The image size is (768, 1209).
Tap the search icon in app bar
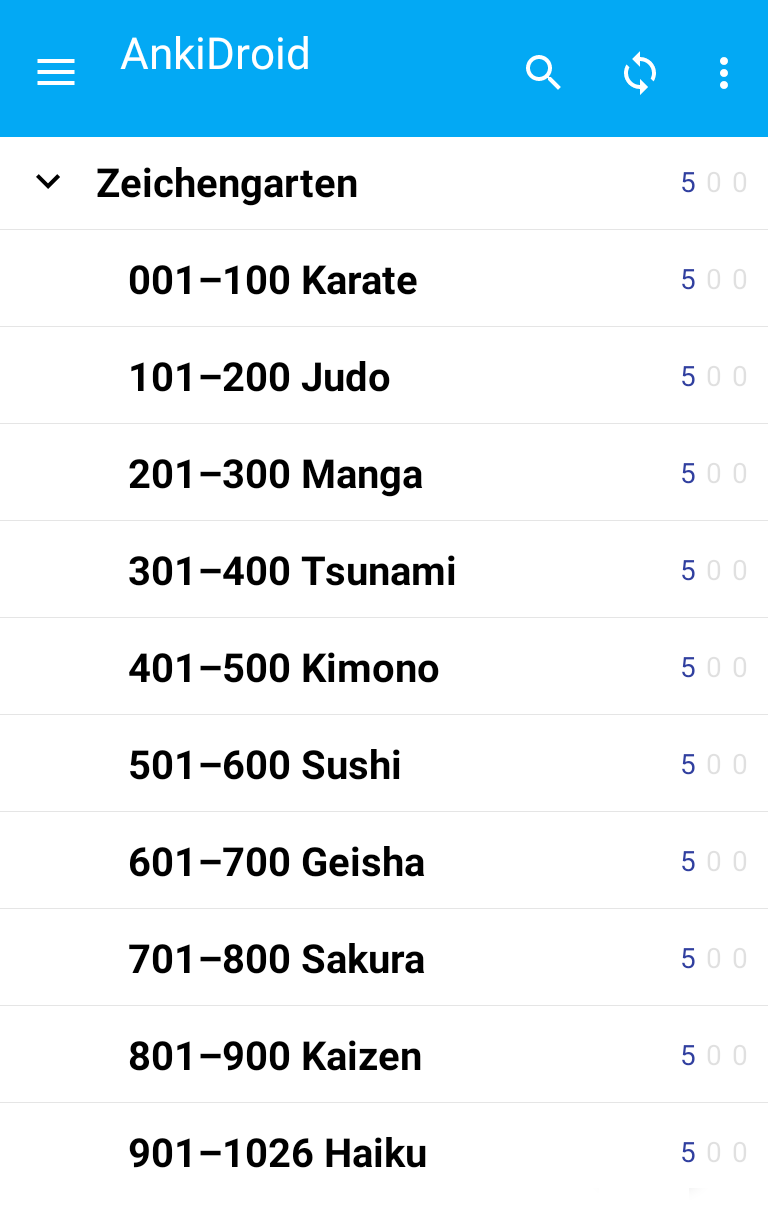(543, 72)
